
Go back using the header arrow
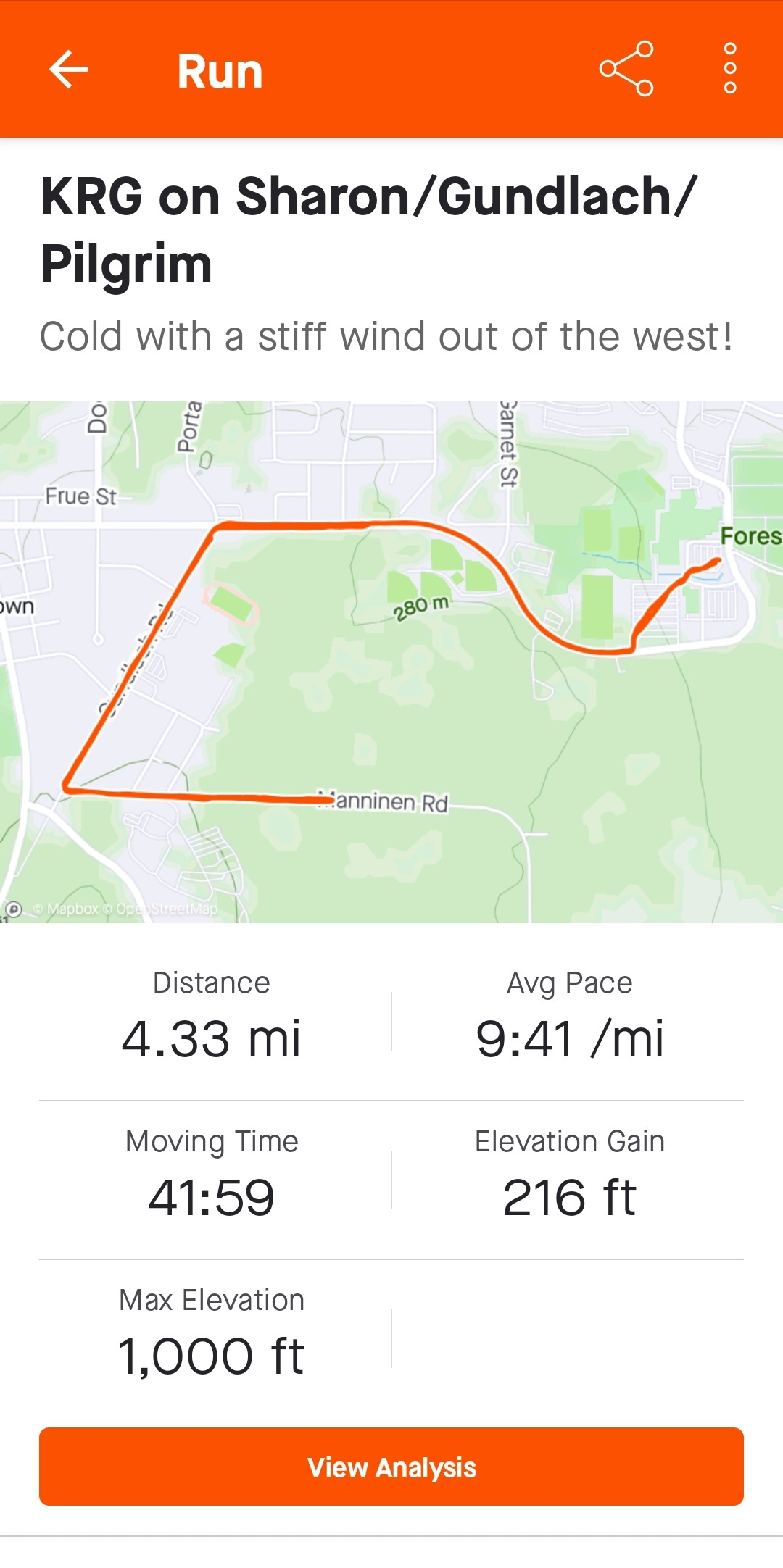[68, 70]
